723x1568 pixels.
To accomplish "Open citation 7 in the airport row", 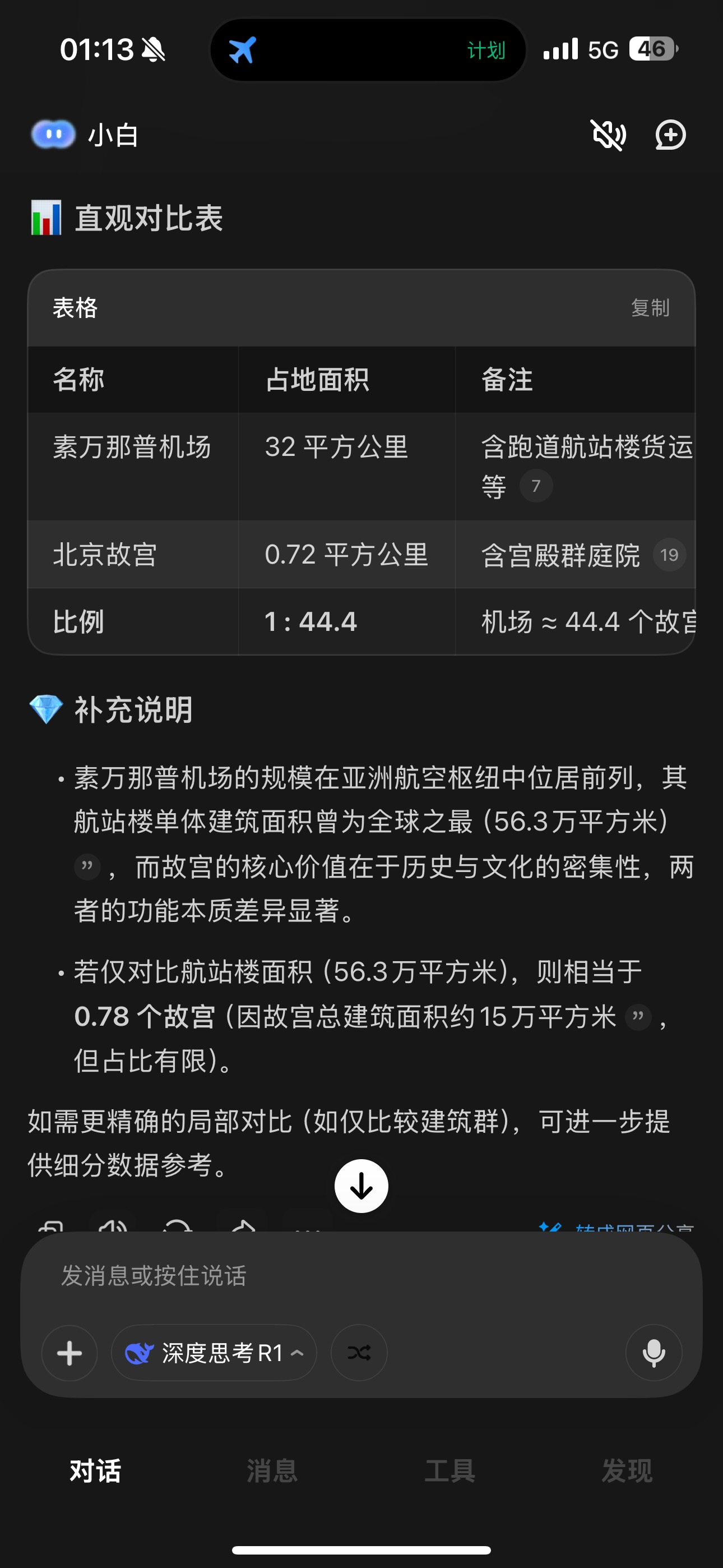I will 536,486.
